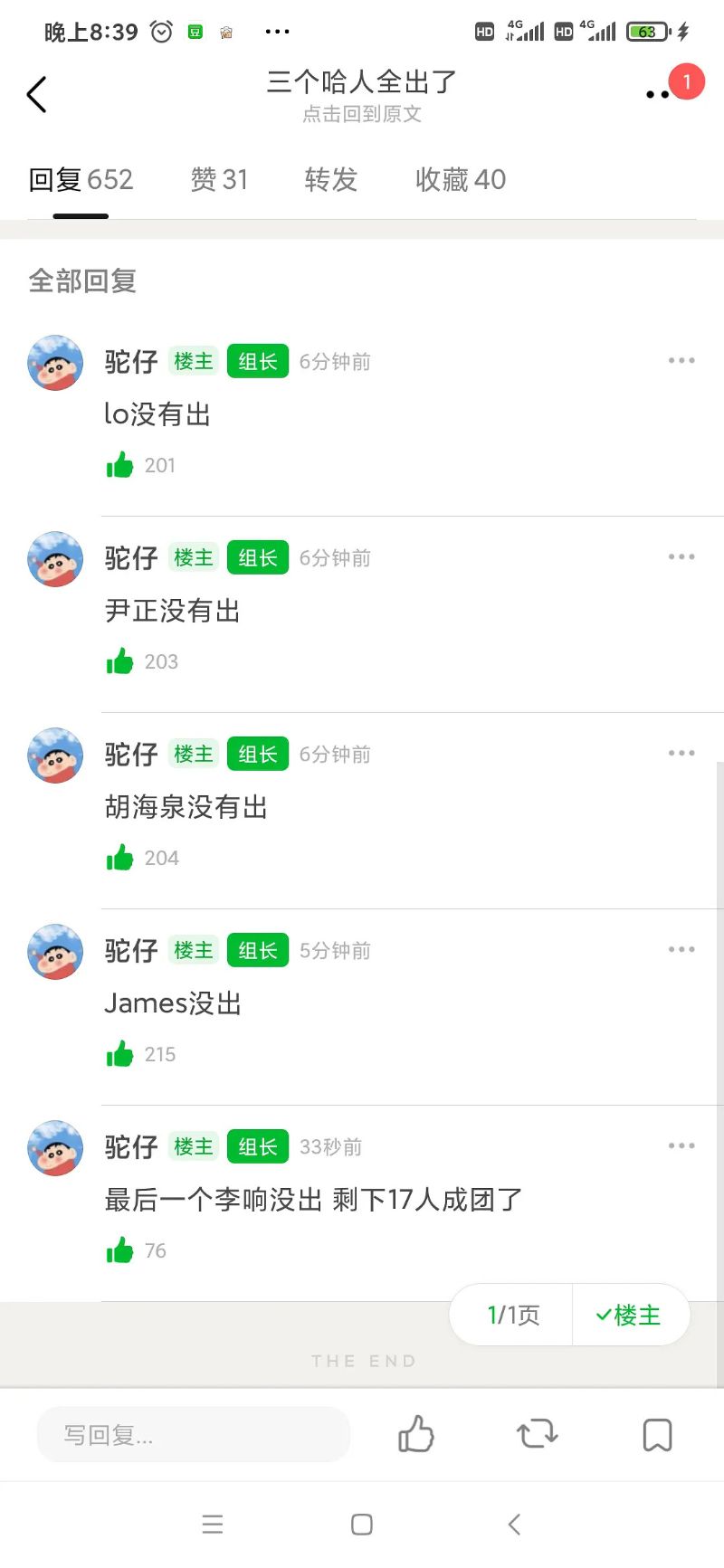The width and height of the screenshot is (724, 1568).
Task: Like the post from bottom toolbar
Action: [416, 1434]
